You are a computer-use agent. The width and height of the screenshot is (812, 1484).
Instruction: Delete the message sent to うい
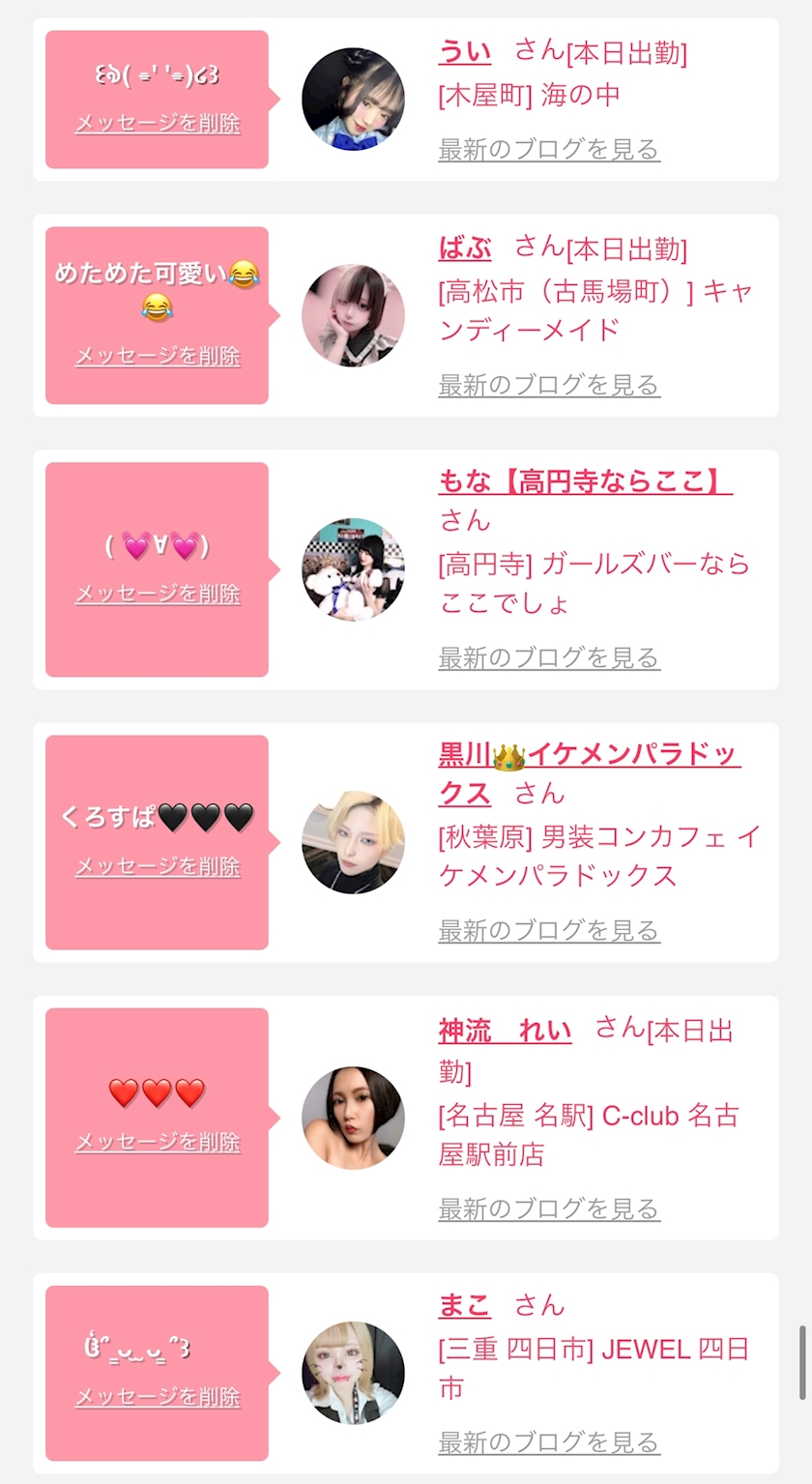(158, 124)
